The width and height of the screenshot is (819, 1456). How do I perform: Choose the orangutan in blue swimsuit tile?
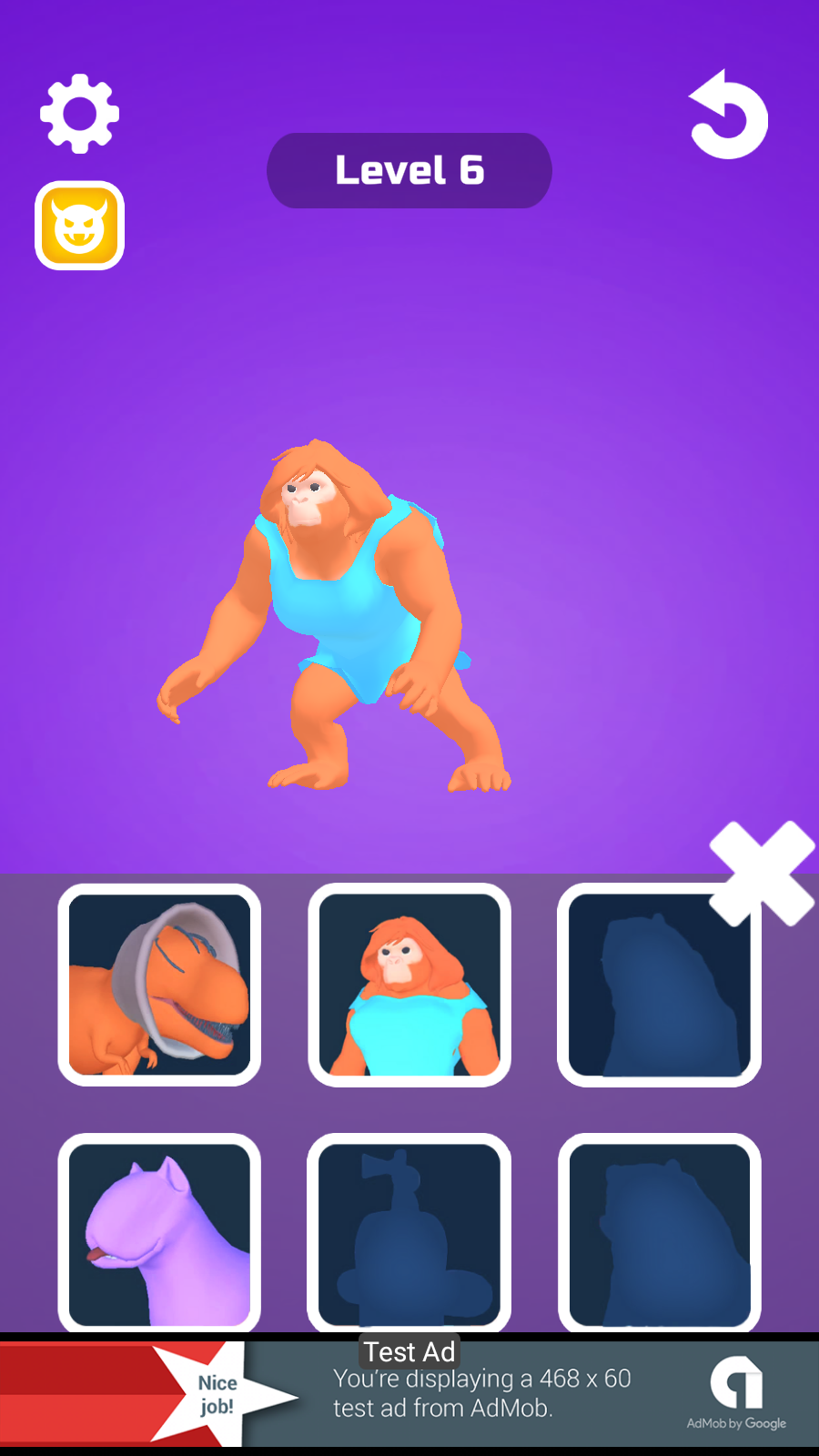pyautogui.click(x=409, y=985)
